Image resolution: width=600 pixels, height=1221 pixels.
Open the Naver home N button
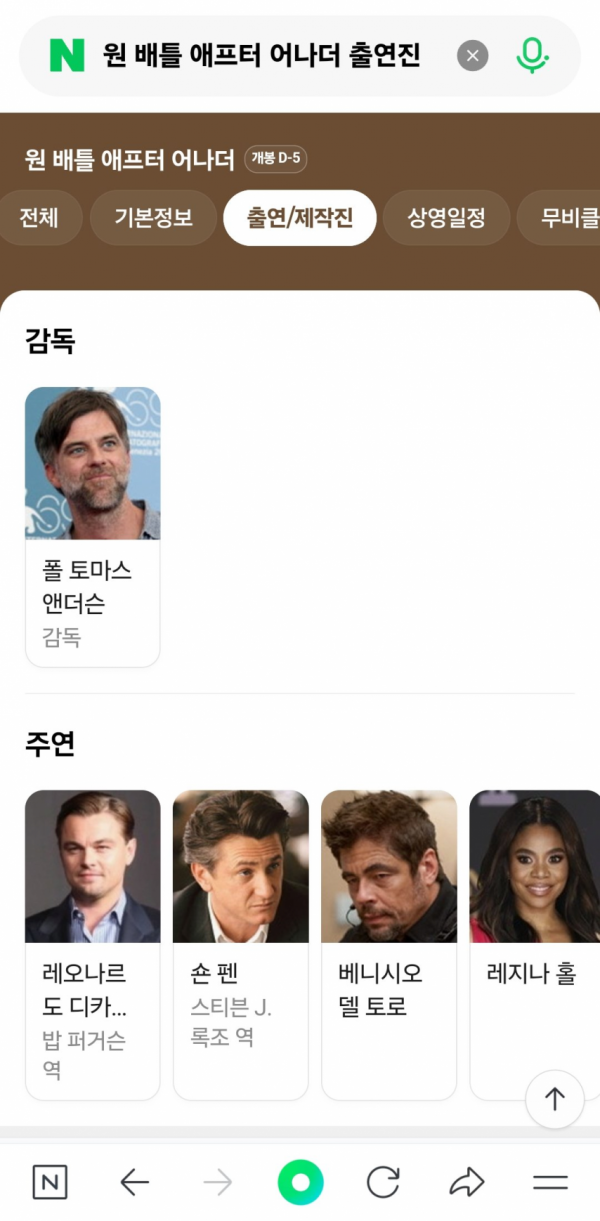click(50, 1183)
